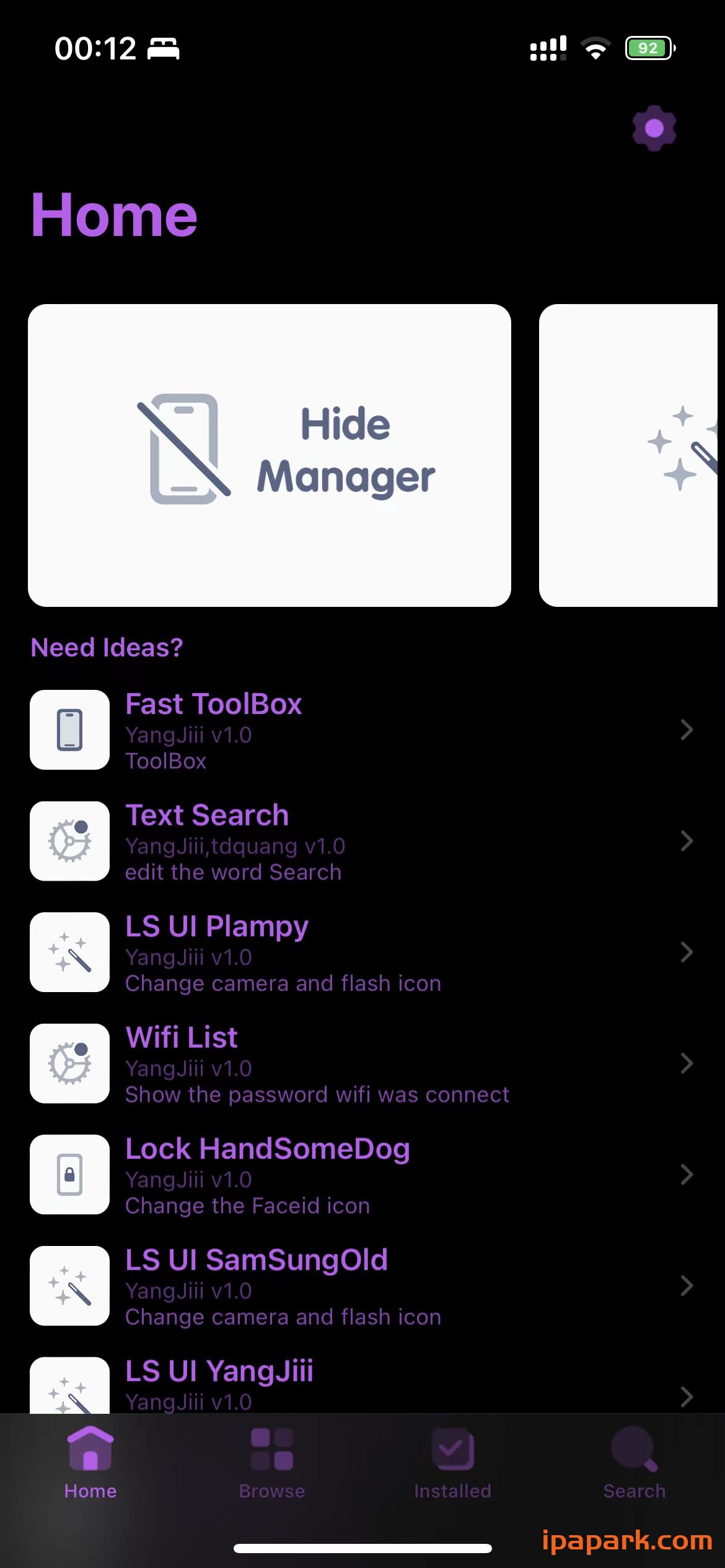The width and height of the screenshot is (725, 1568).
Task: Open the Hide Manager featured card
Action: coord(270,455)
